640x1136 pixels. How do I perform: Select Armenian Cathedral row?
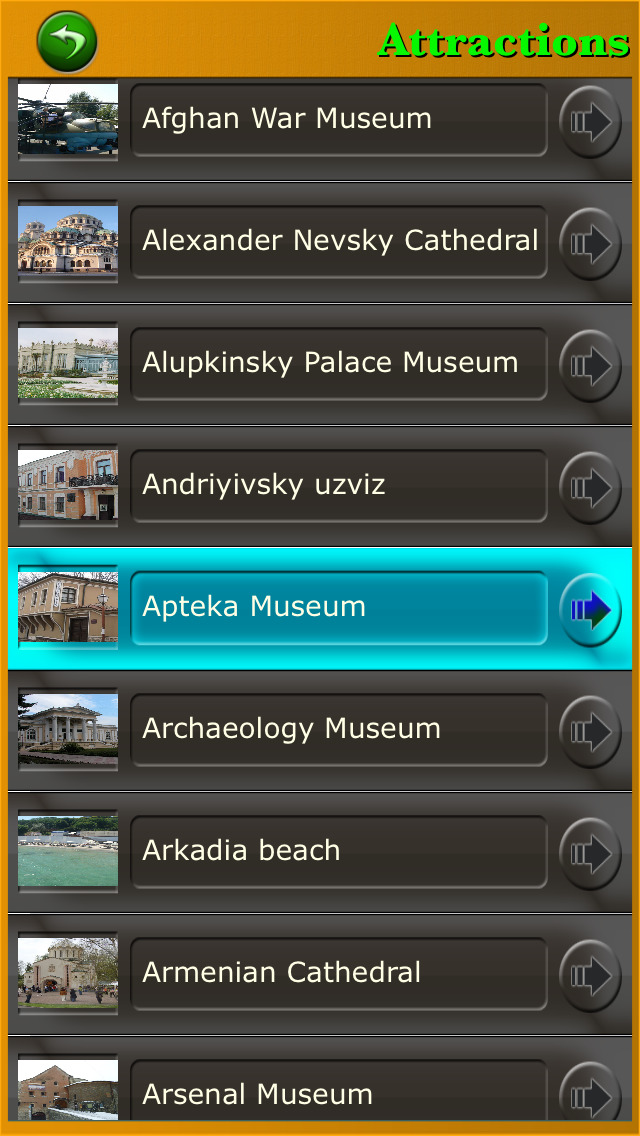(320, 974)
